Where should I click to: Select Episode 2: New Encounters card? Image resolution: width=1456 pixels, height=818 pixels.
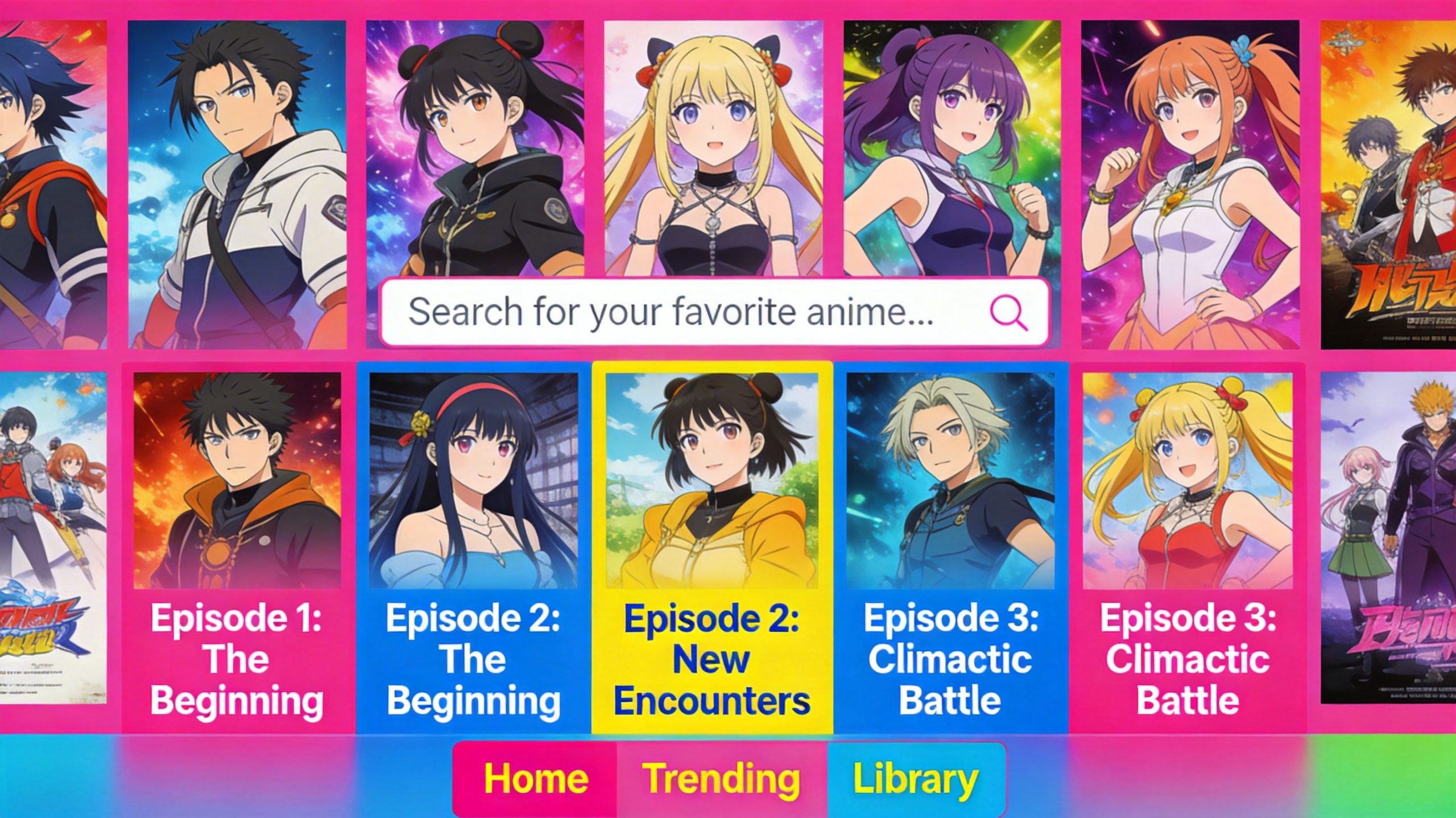712,546
